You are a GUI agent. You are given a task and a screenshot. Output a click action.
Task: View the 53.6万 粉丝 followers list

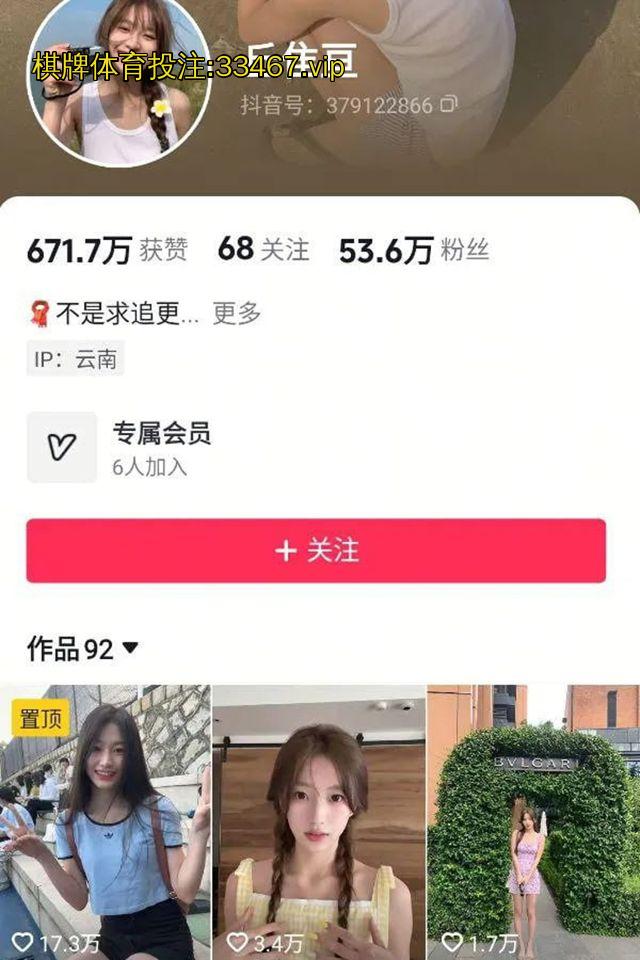[x=413, y=250]
